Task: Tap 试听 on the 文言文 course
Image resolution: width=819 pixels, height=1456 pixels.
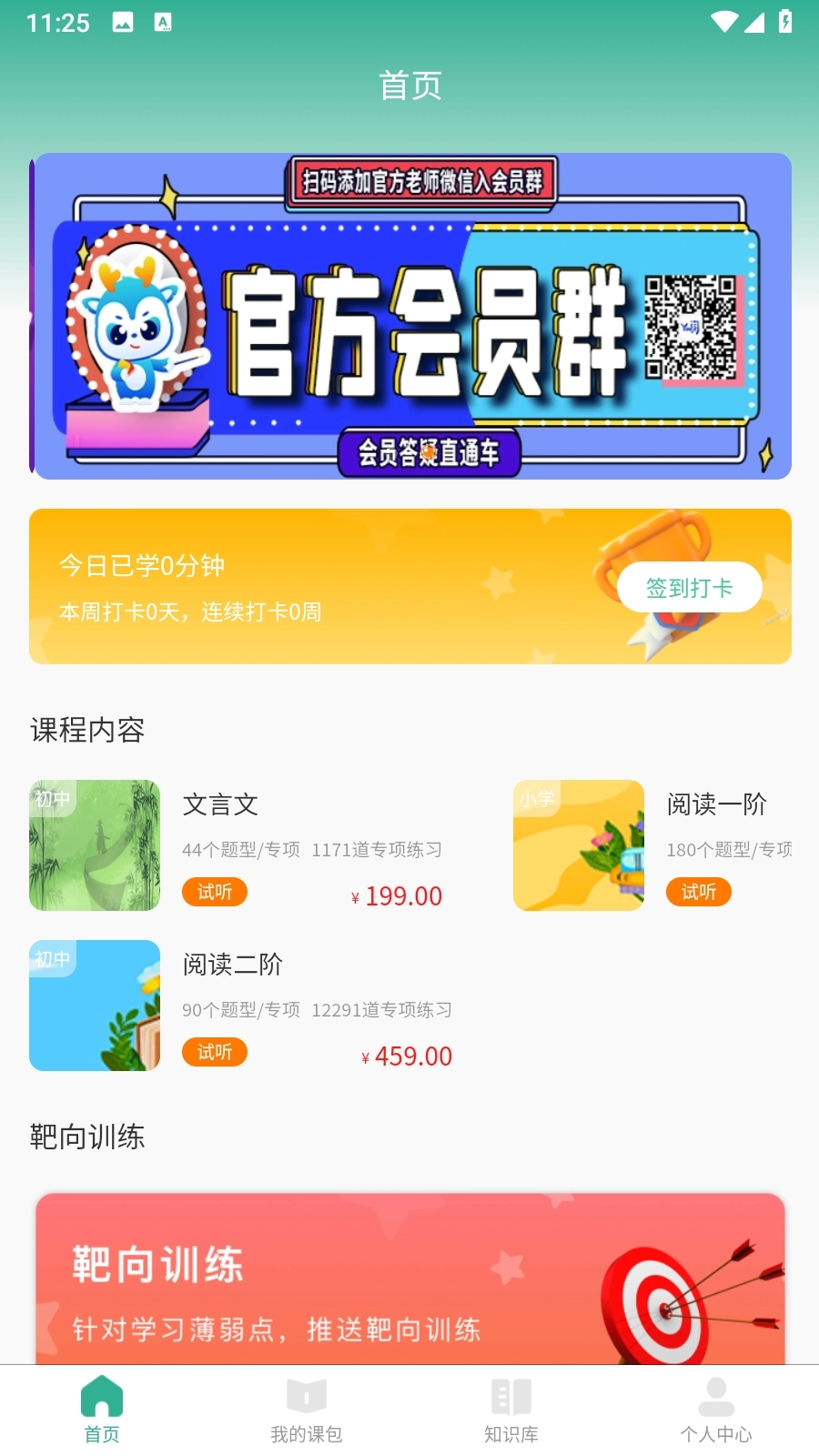Action: point(215,892)
